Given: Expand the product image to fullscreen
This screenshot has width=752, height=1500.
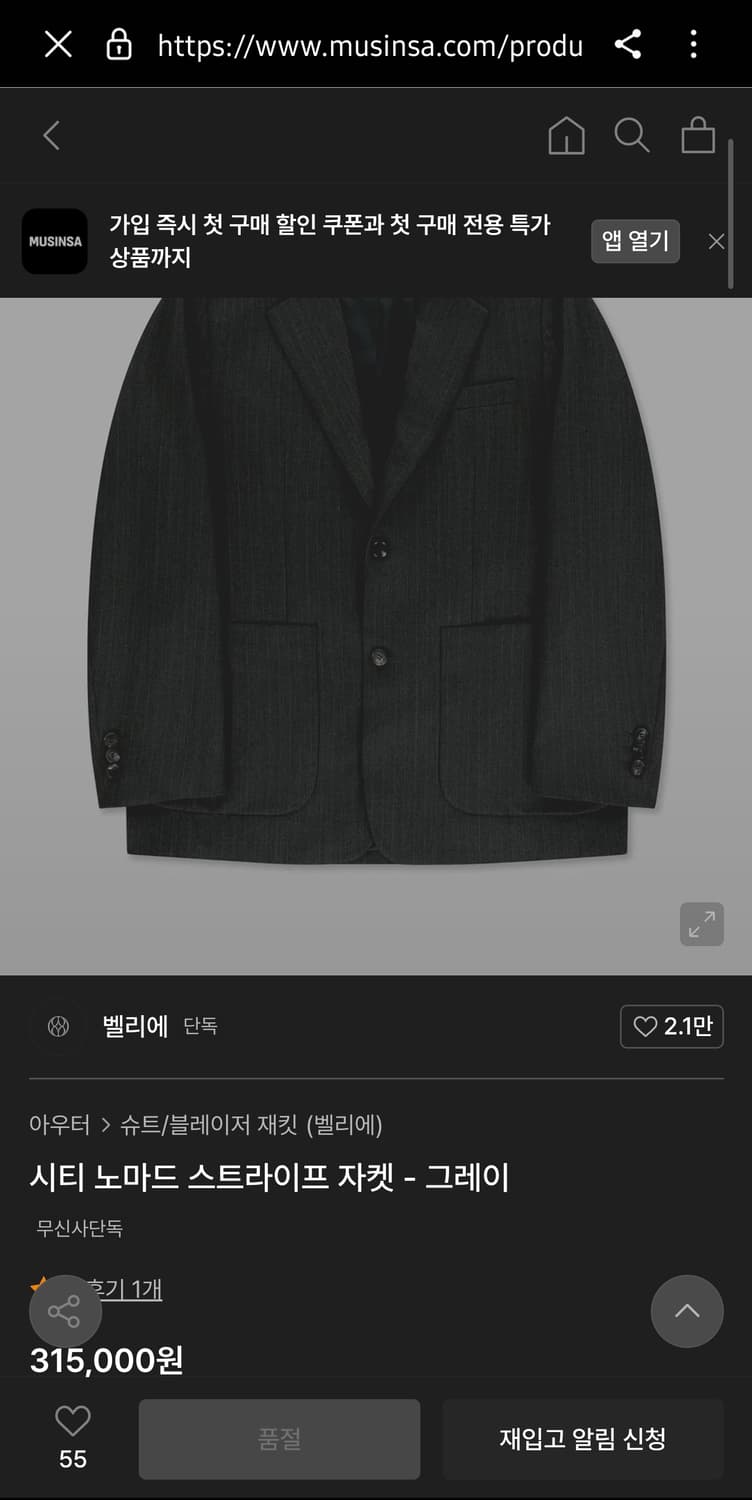Looking at the screenshot, I should pyautogui.click(x=701, y=924).
